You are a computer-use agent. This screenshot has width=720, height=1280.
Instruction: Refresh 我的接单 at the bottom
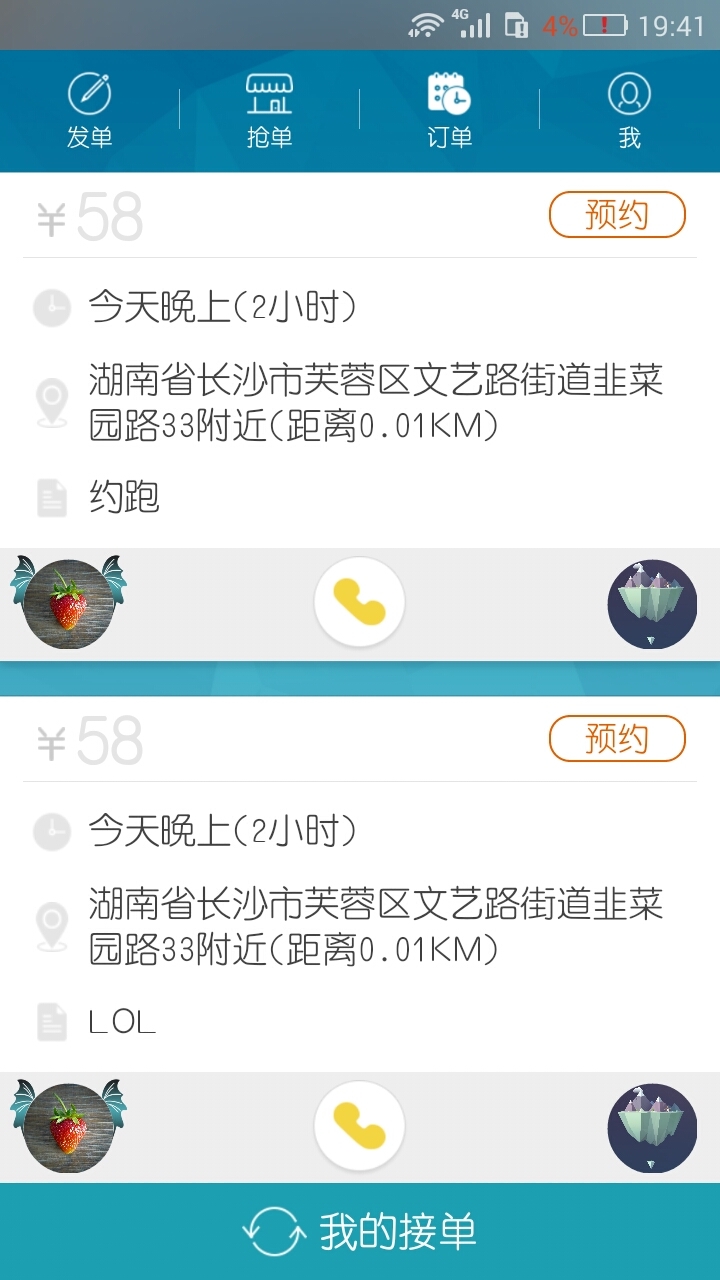click(x=360, y=1232)
